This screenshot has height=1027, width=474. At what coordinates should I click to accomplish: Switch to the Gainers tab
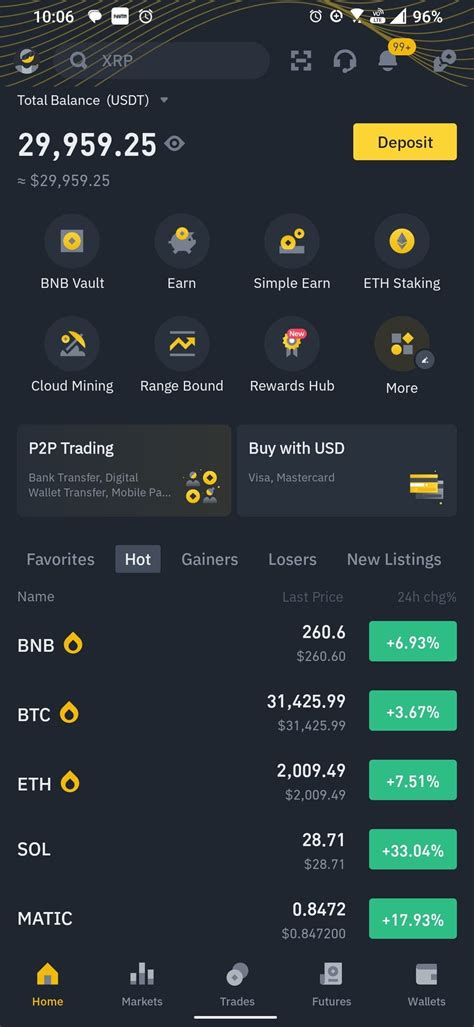coord(210,559)
